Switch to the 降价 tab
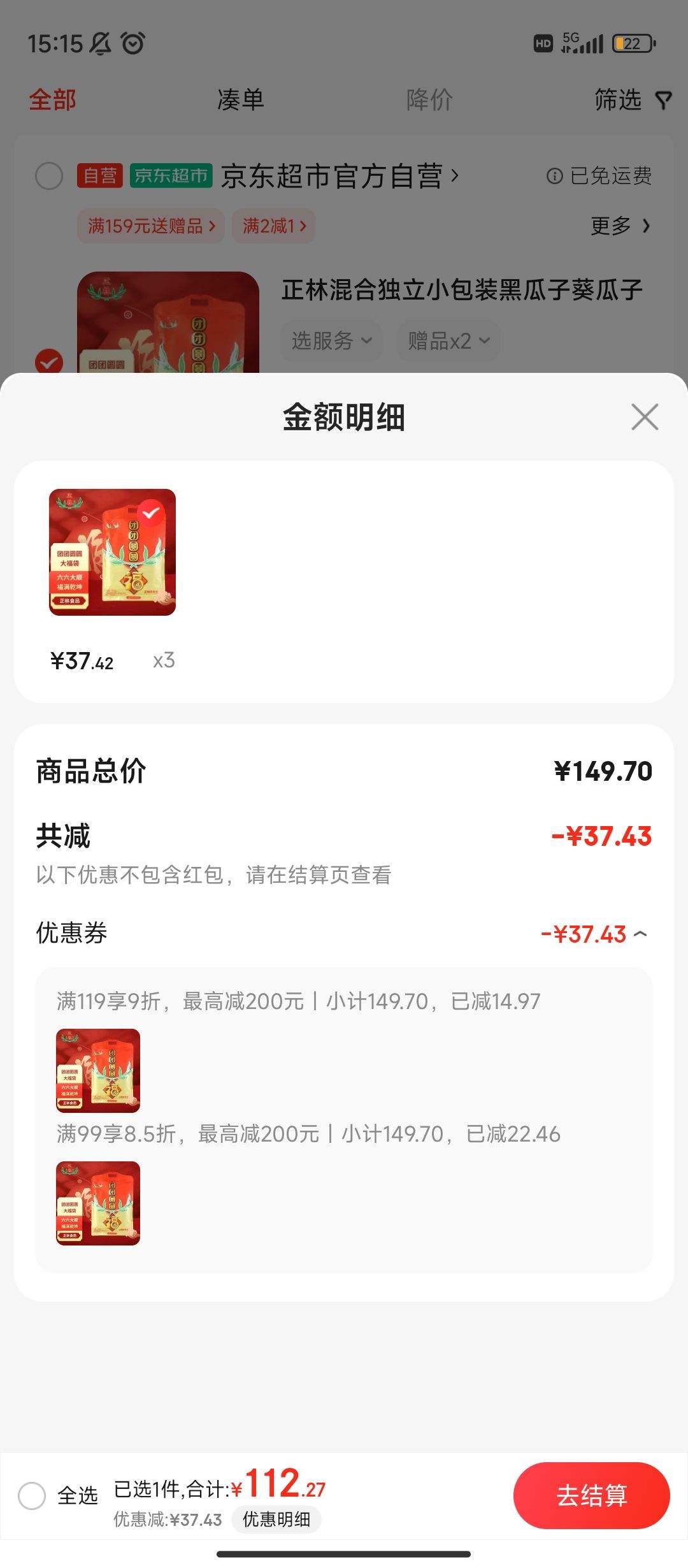 coord(427,99)
